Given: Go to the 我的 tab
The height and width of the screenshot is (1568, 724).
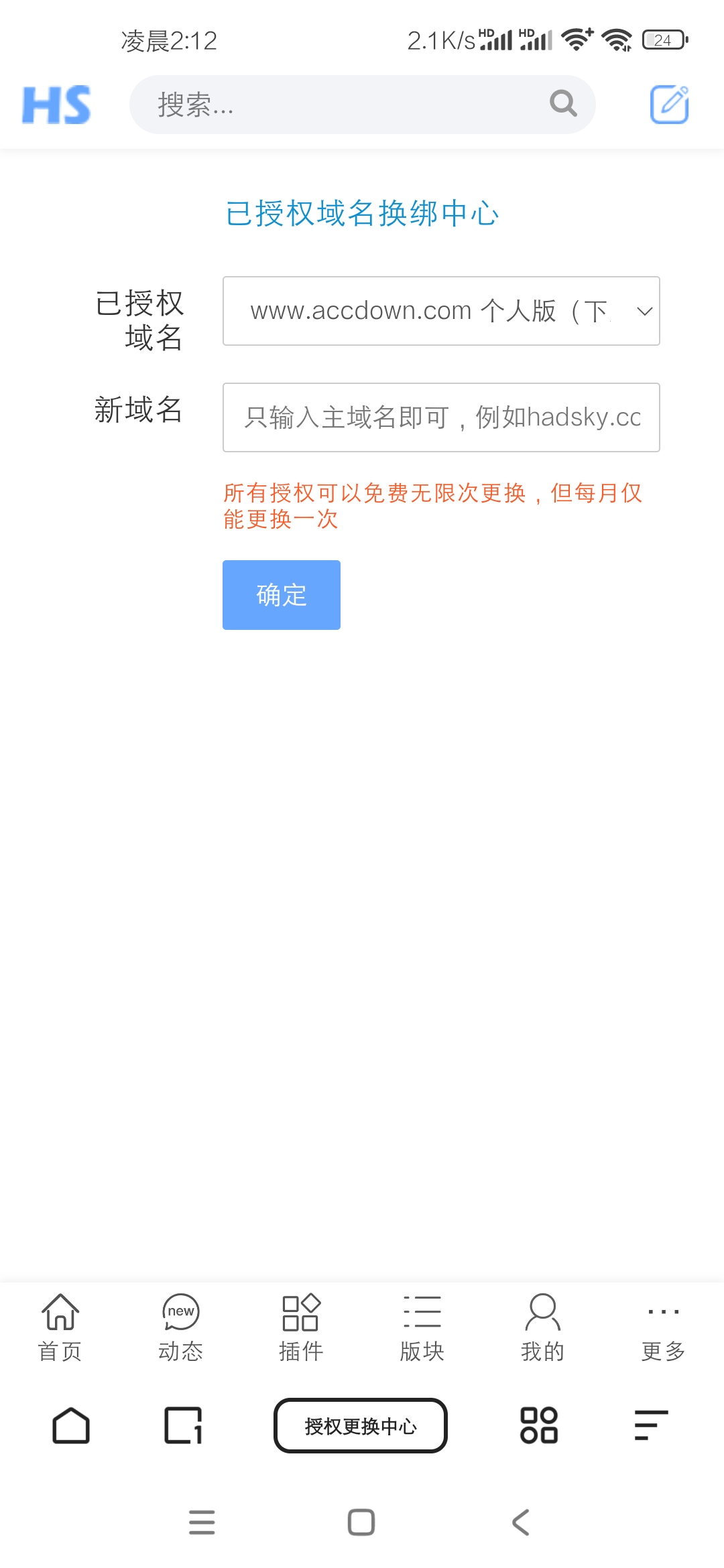Looking at the screenshot, I should pyautogui.click(x=543, y=1328).
